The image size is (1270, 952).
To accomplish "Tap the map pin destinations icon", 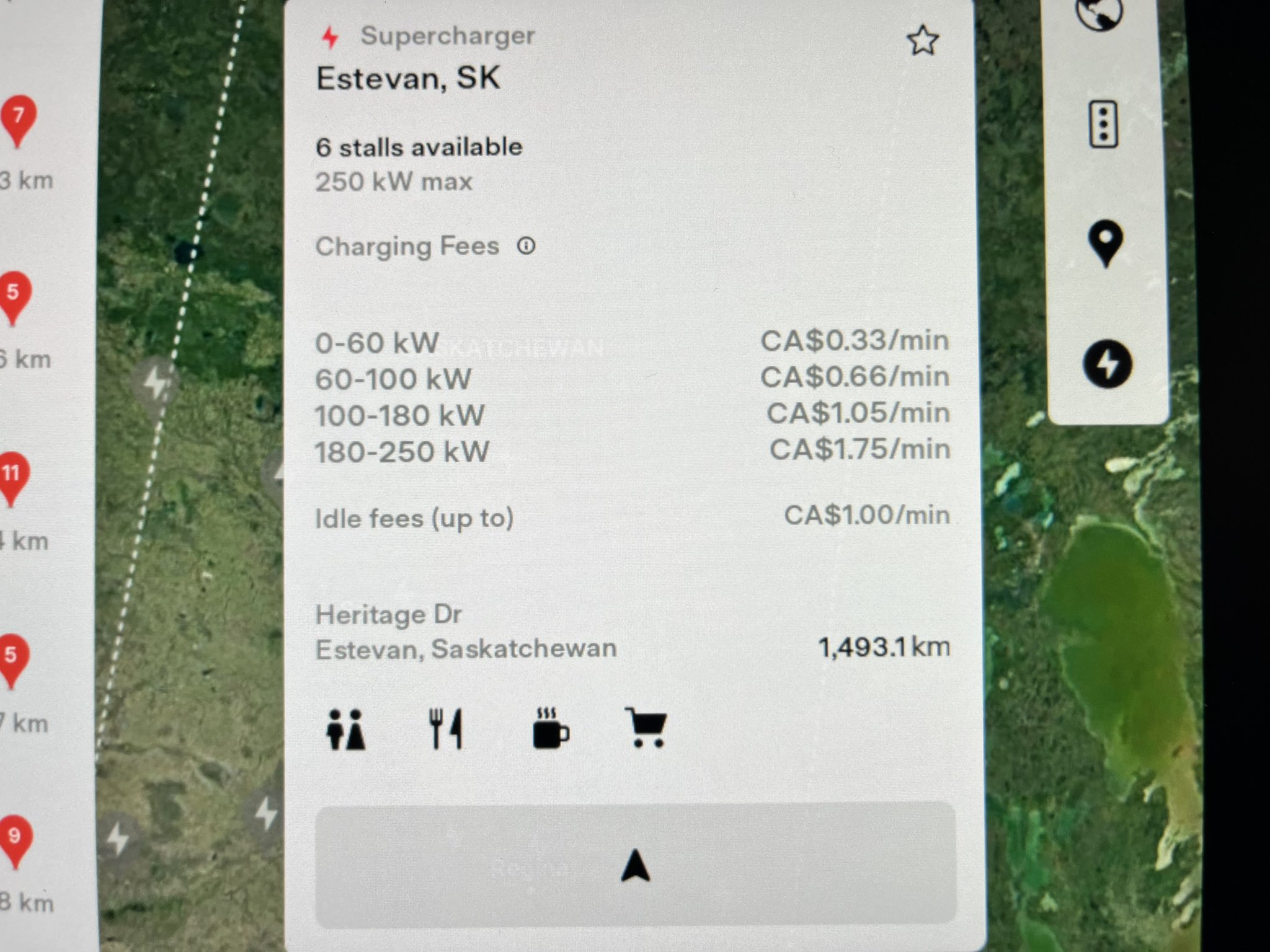I will [1106, 242].
